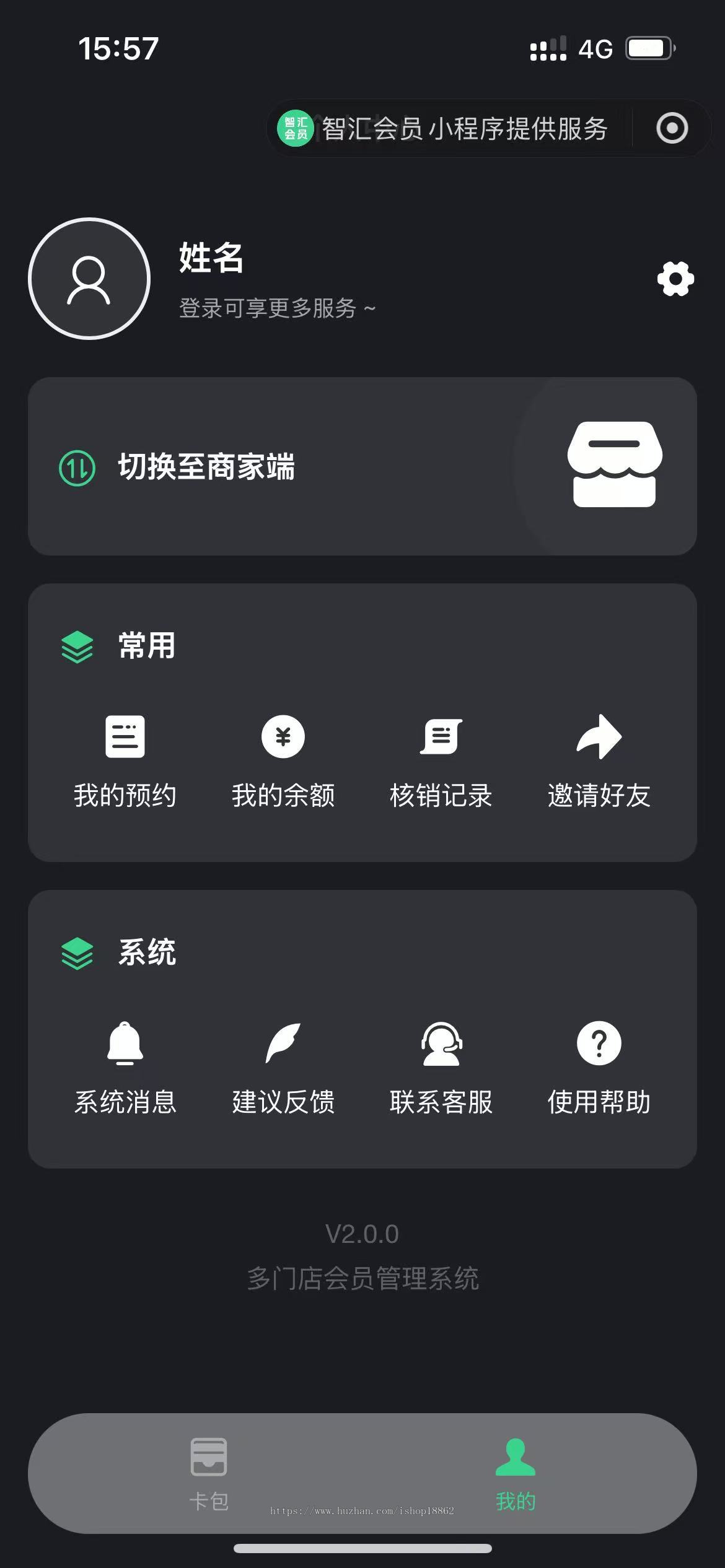Tap the storefront icon on 切换至商家端 card
The height and width of the screenshot is (1568, 725).
tap(615, 464)
